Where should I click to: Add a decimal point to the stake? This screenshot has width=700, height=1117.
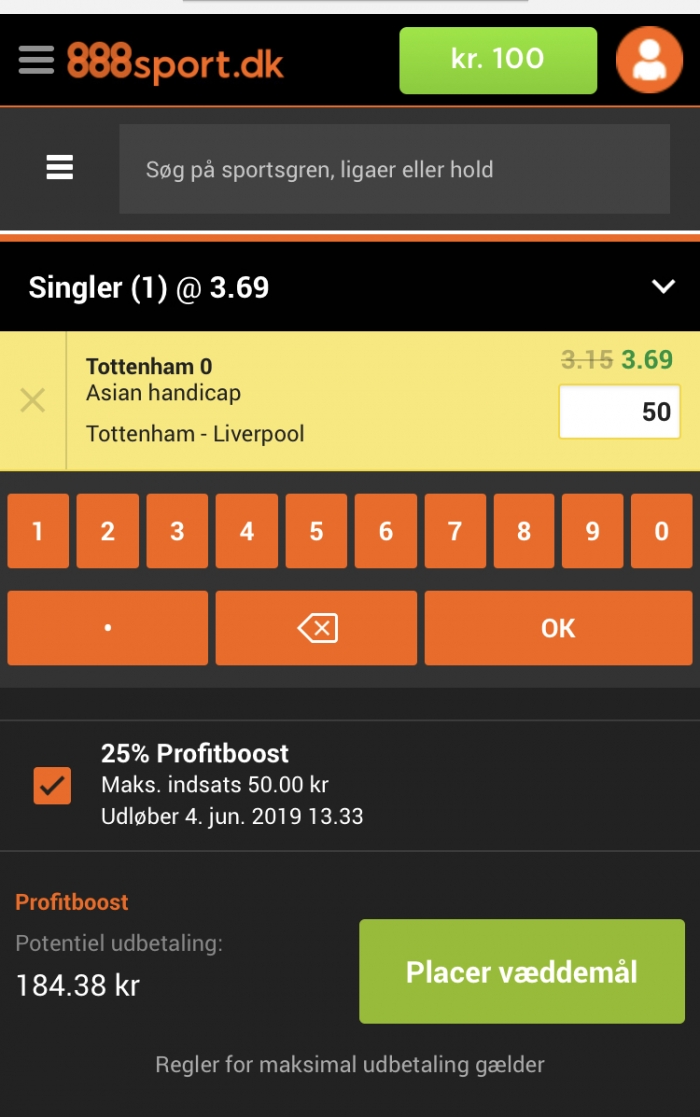(x=108, y=628)
